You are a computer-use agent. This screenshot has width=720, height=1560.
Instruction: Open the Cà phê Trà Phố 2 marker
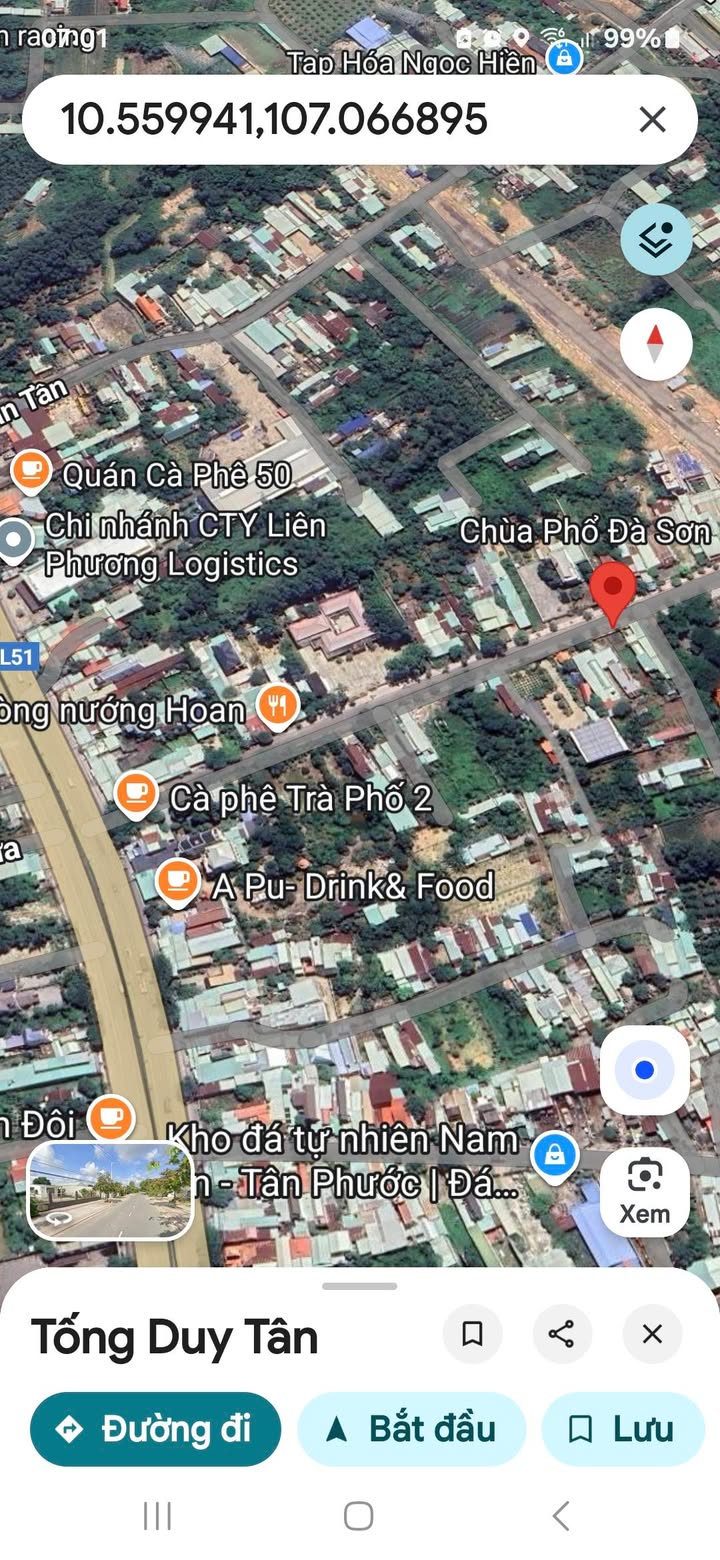(135, 795)
